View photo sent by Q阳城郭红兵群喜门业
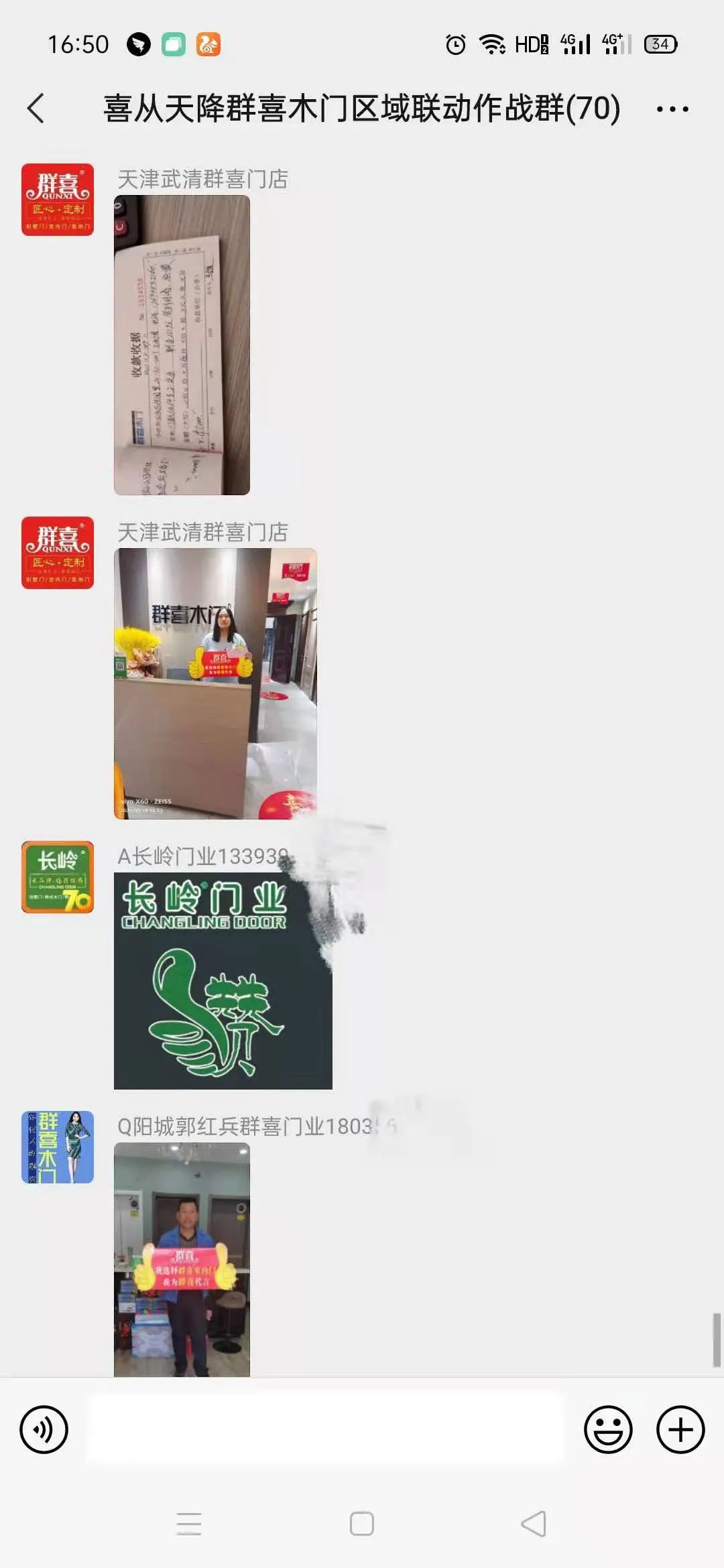The width and height of the screenshot is (724, 1568). pyautogui.click(x=182, y=1260)
